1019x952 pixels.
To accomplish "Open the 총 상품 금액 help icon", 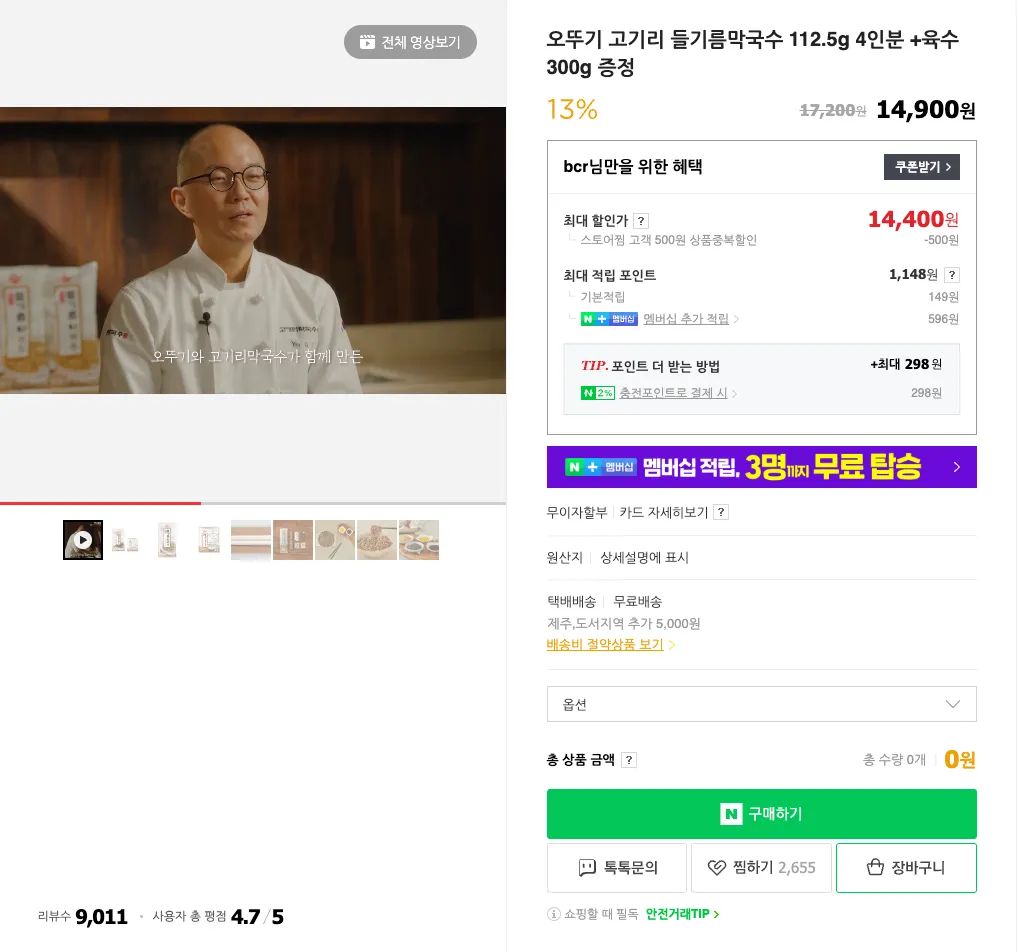I will [629, 760].
